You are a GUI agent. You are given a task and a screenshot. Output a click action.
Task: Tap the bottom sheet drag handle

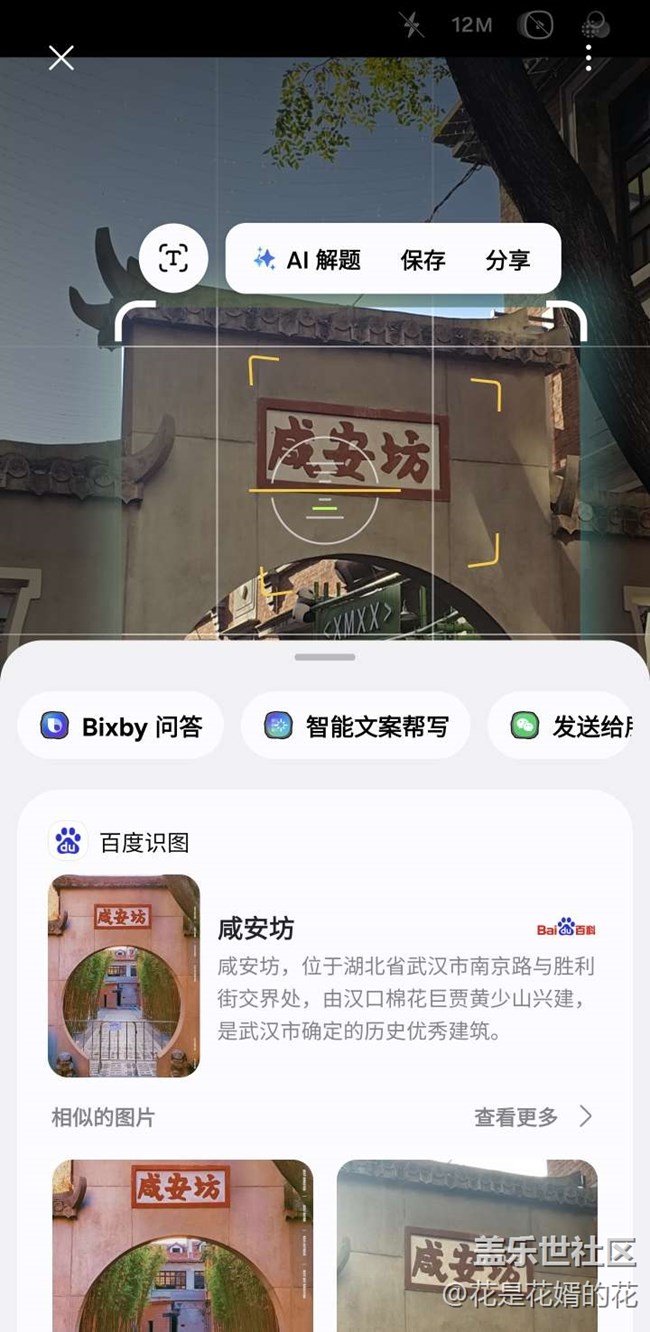click(325, 657)
